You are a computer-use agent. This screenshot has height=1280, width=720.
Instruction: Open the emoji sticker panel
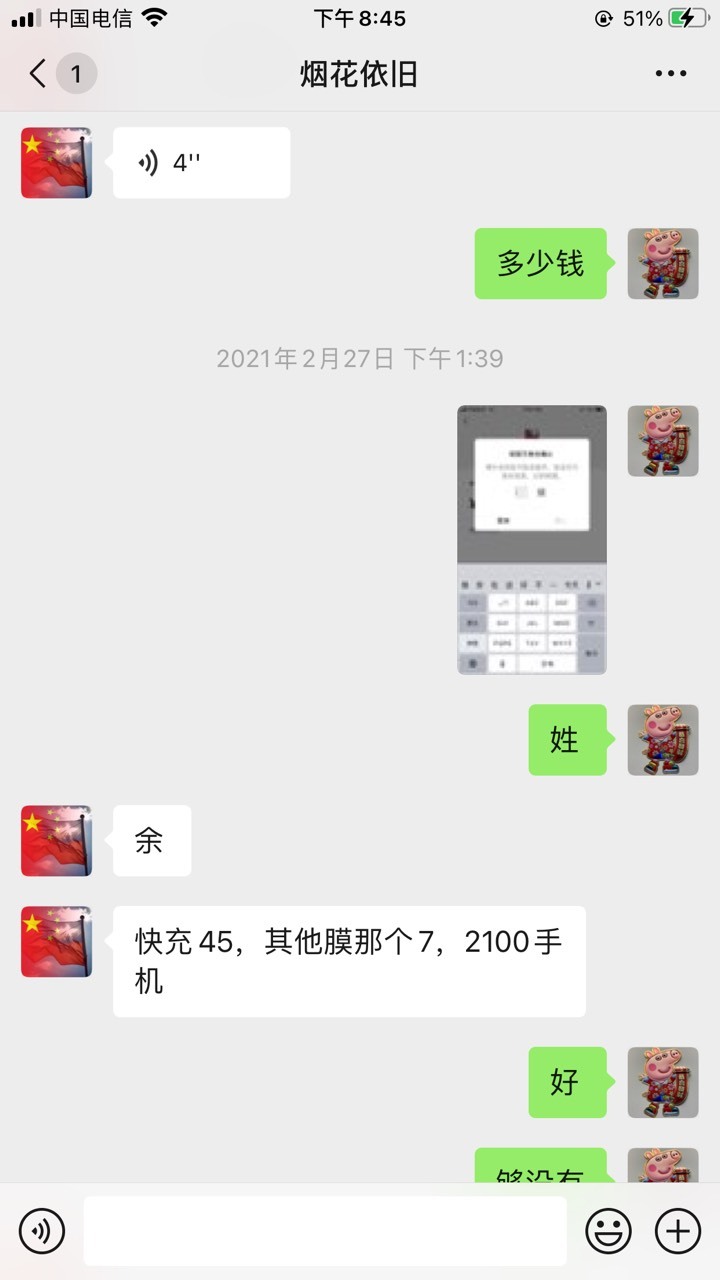(608, 1231)
